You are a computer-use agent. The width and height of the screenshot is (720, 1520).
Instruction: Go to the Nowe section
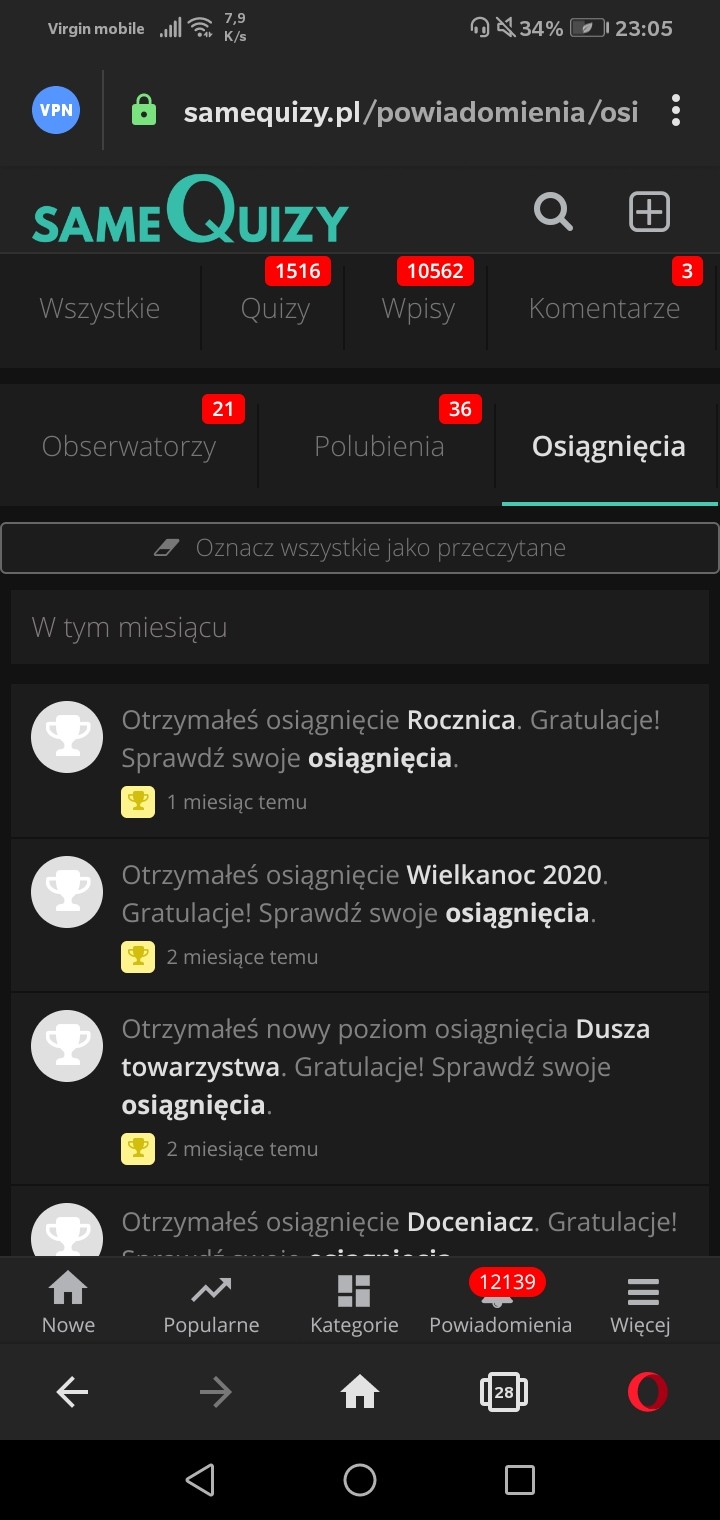68,1305
